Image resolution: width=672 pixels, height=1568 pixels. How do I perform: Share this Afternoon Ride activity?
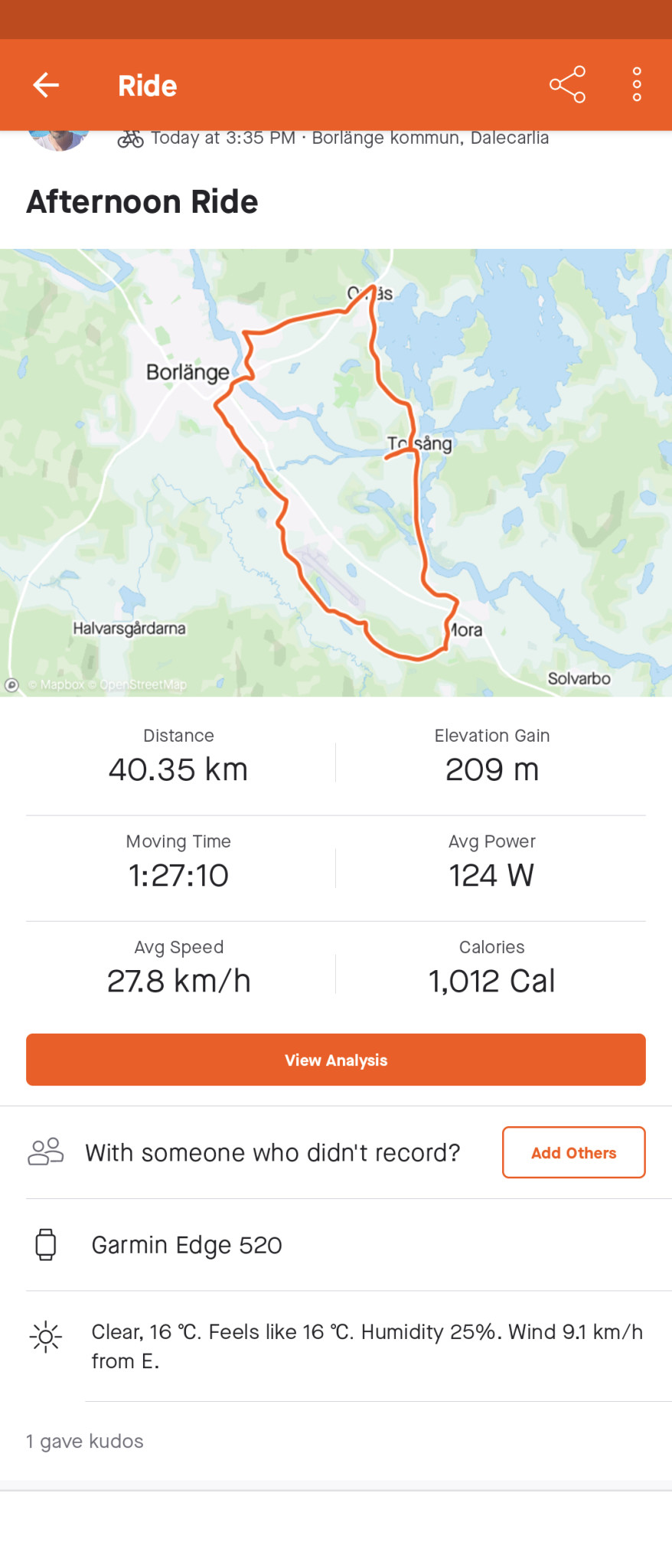567,85
